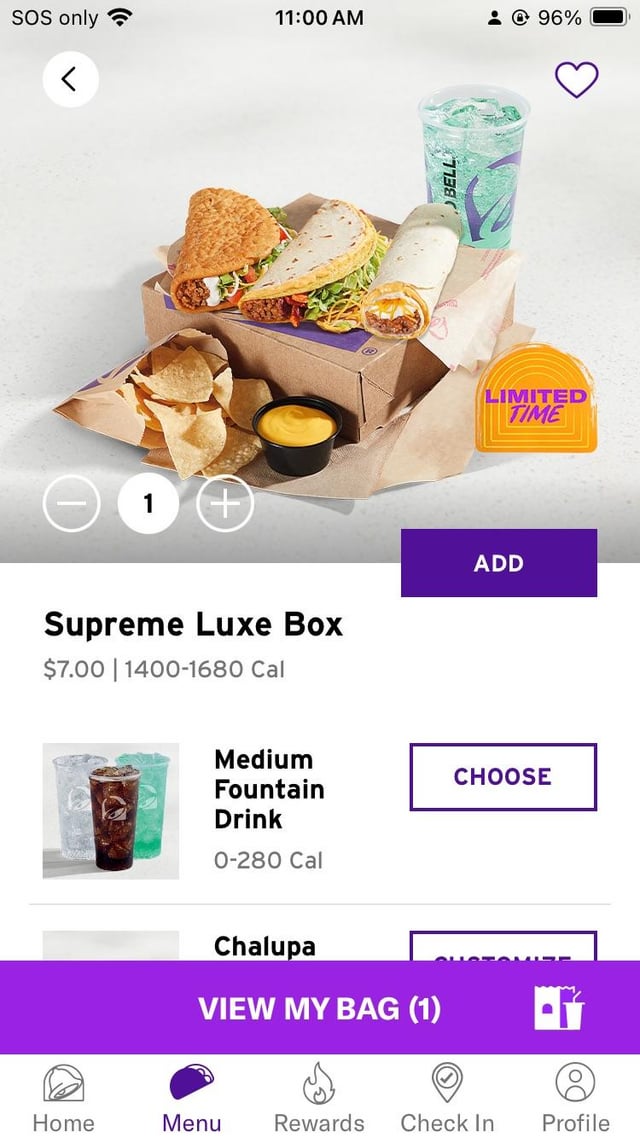640x1138 pixels.
Task: Switch to the Menu tab
Action: tap(191, 1097)
